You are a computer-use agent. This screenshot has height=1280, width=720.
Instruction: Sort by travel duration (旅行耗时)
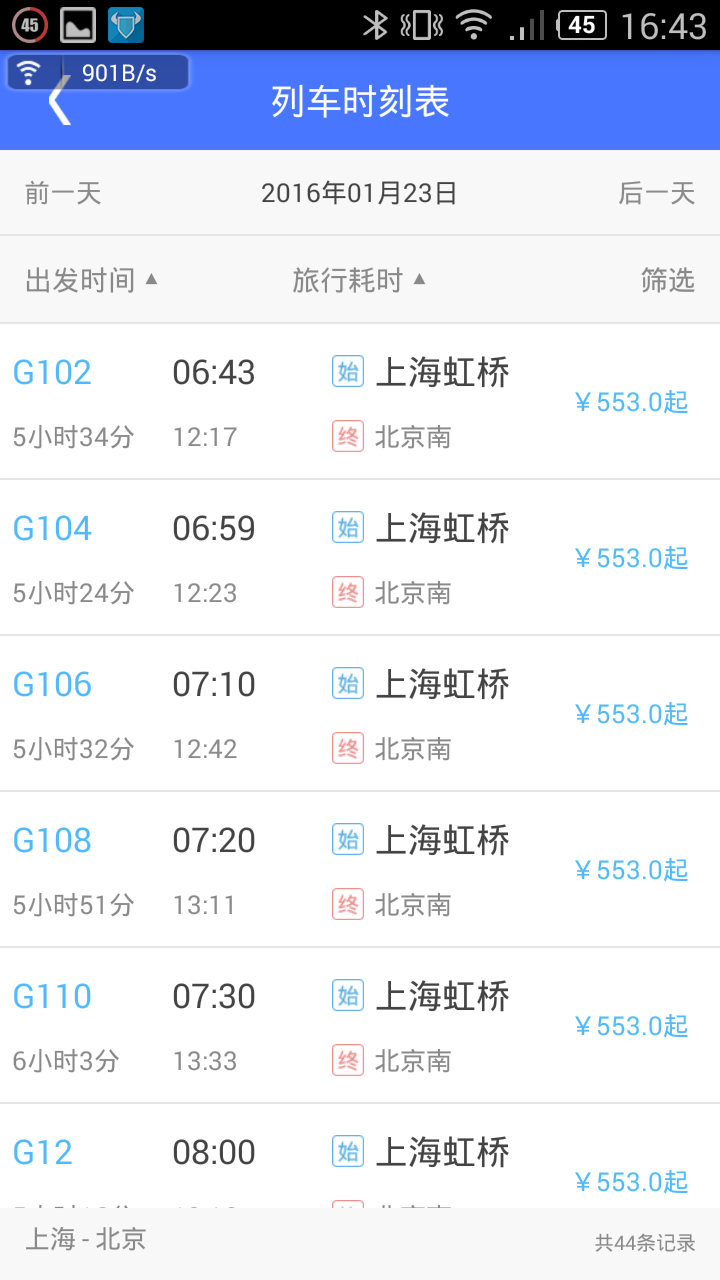(x=359, y=280)
